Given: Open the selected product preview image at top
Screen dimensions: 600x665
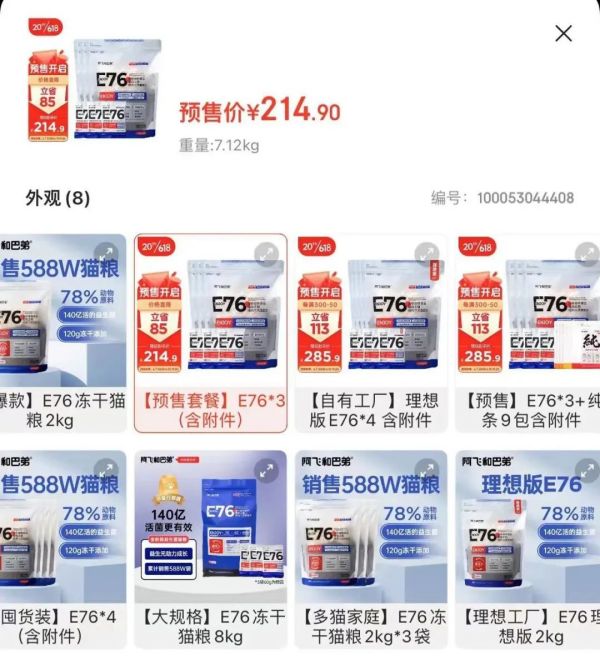Looking at the screenshot, I should pos(93,90).
